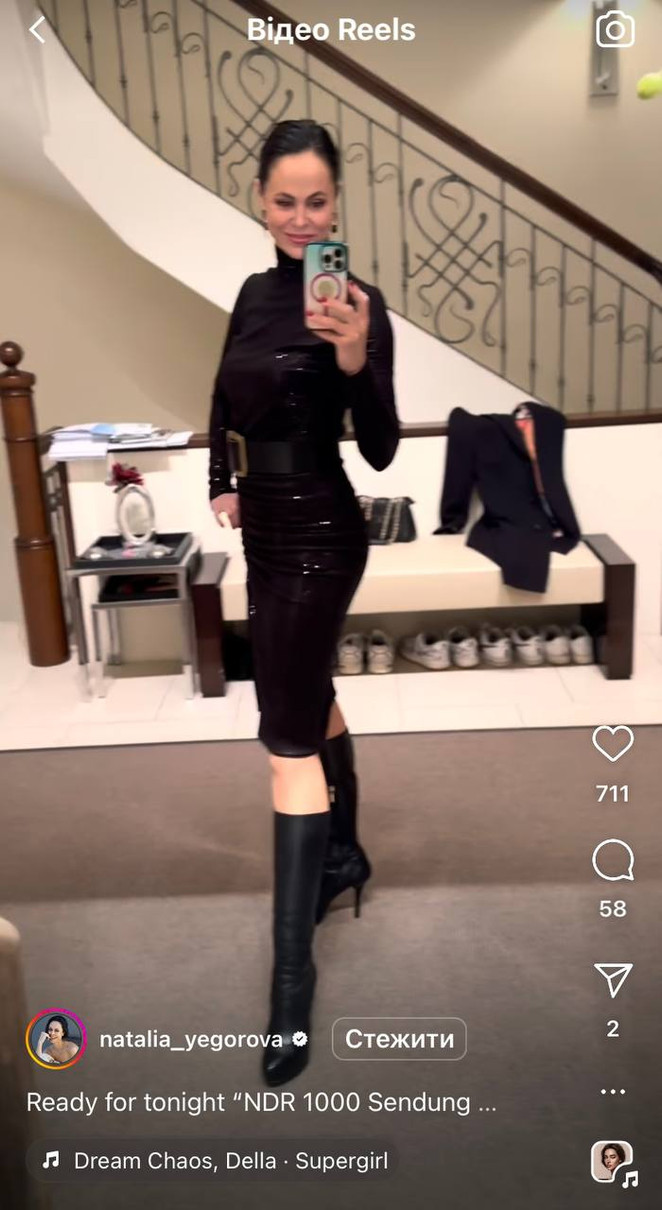Viewport: 662px width, 1210px height.
Task: View natalia_yegorova's profile picture avatar
Action: point(55,1039)
